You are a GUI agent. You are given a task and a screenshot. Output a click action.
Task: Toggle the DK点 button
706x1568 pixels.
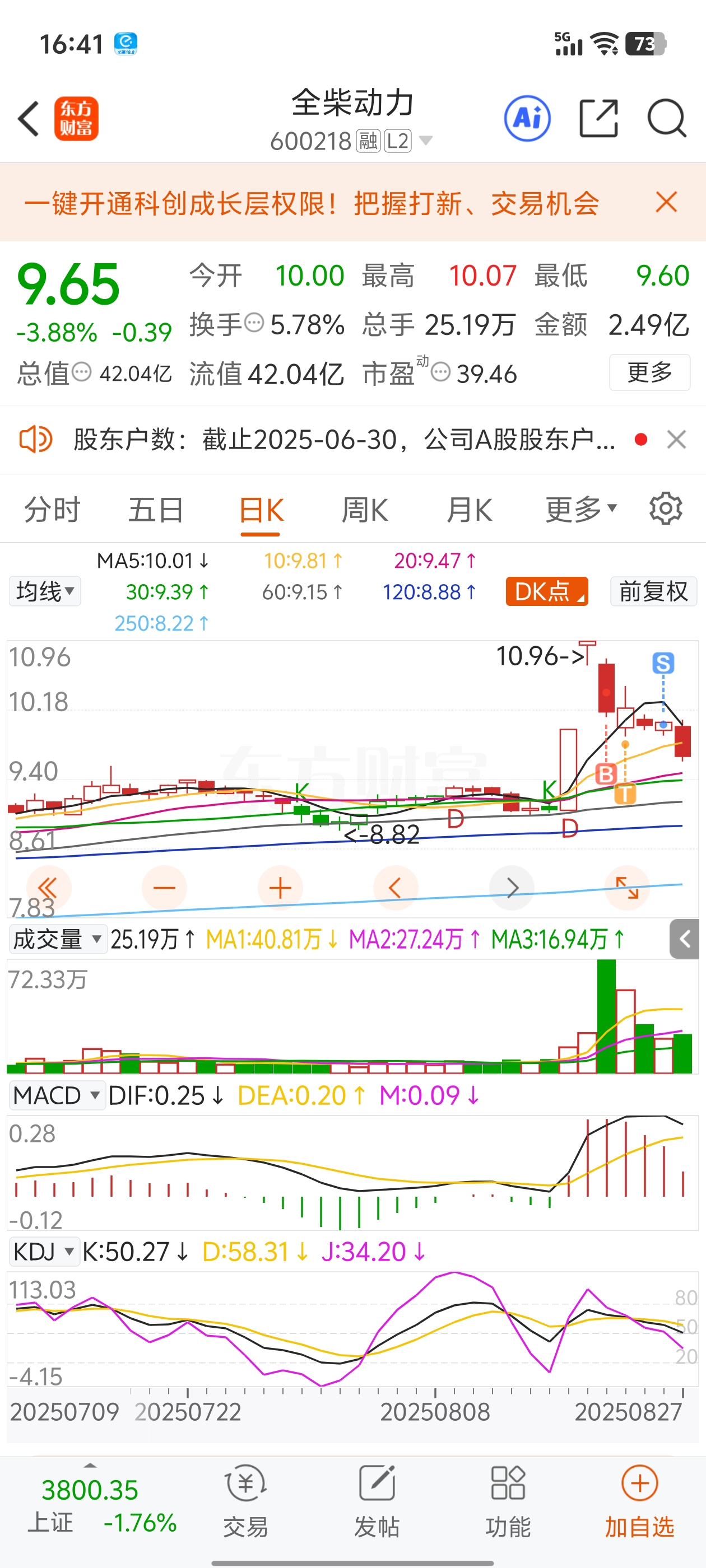tap(547, 591)
